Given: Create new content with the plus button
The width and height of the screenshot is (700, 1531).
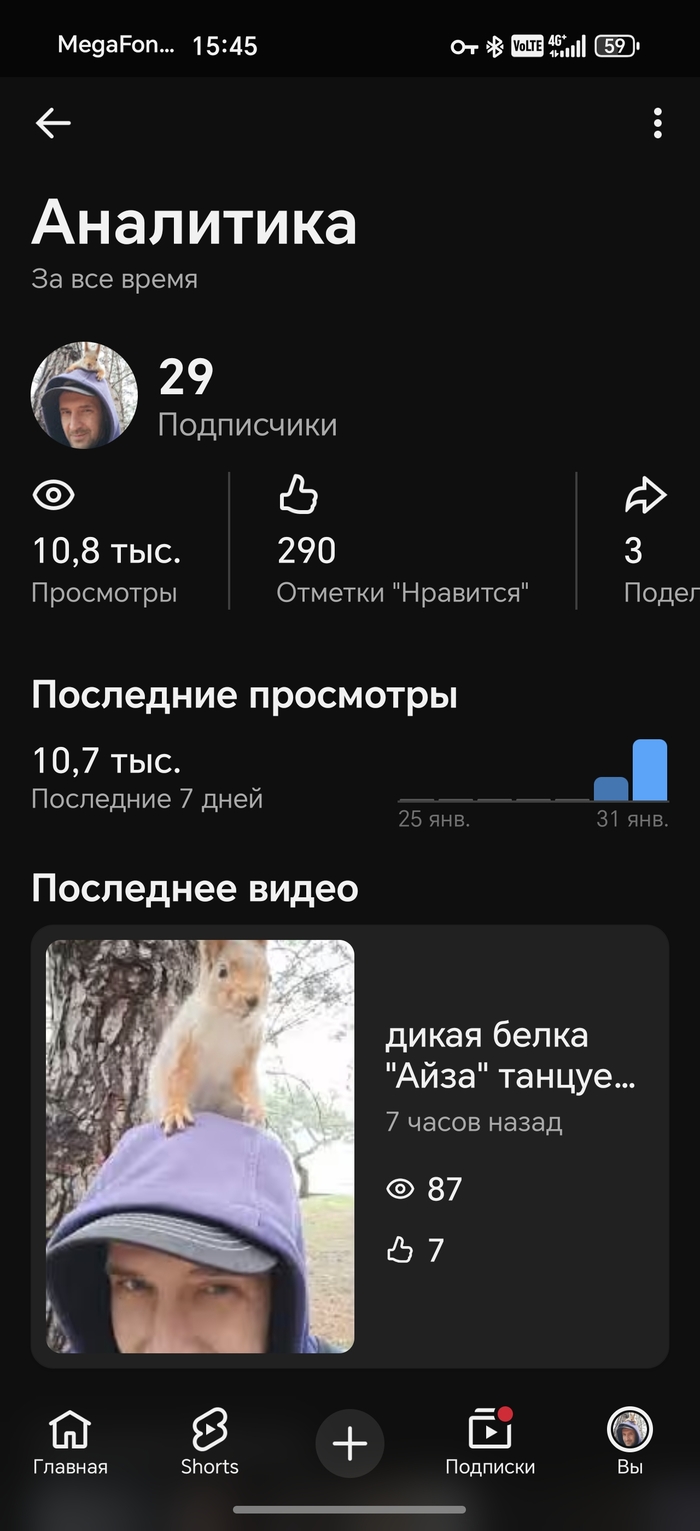Looking at the screenshot, I should point(350,1443).
